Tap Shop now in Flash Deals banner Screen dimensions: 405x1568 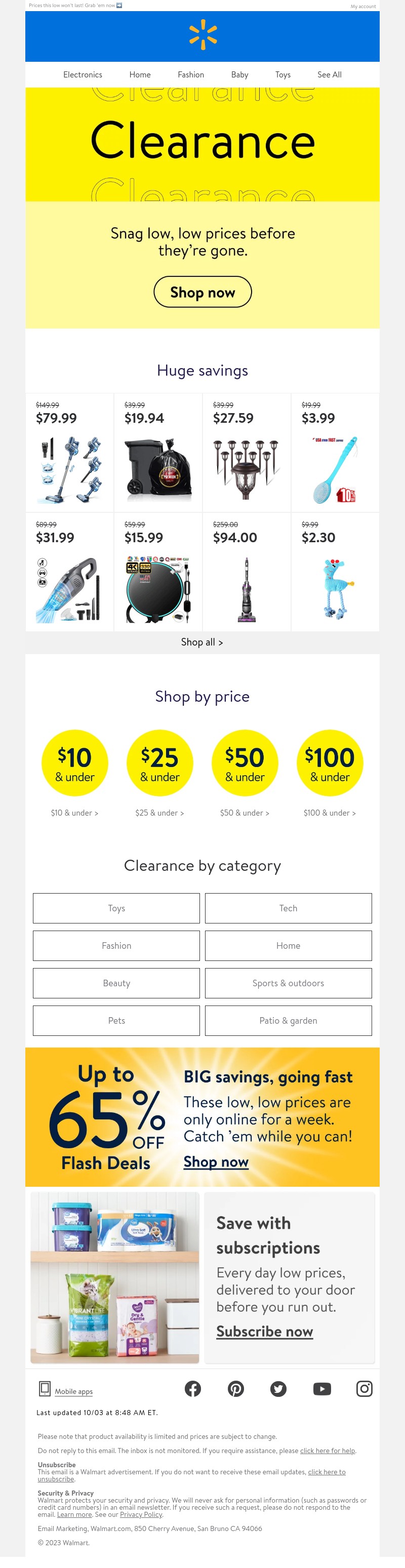click(x=216, y=1162)
